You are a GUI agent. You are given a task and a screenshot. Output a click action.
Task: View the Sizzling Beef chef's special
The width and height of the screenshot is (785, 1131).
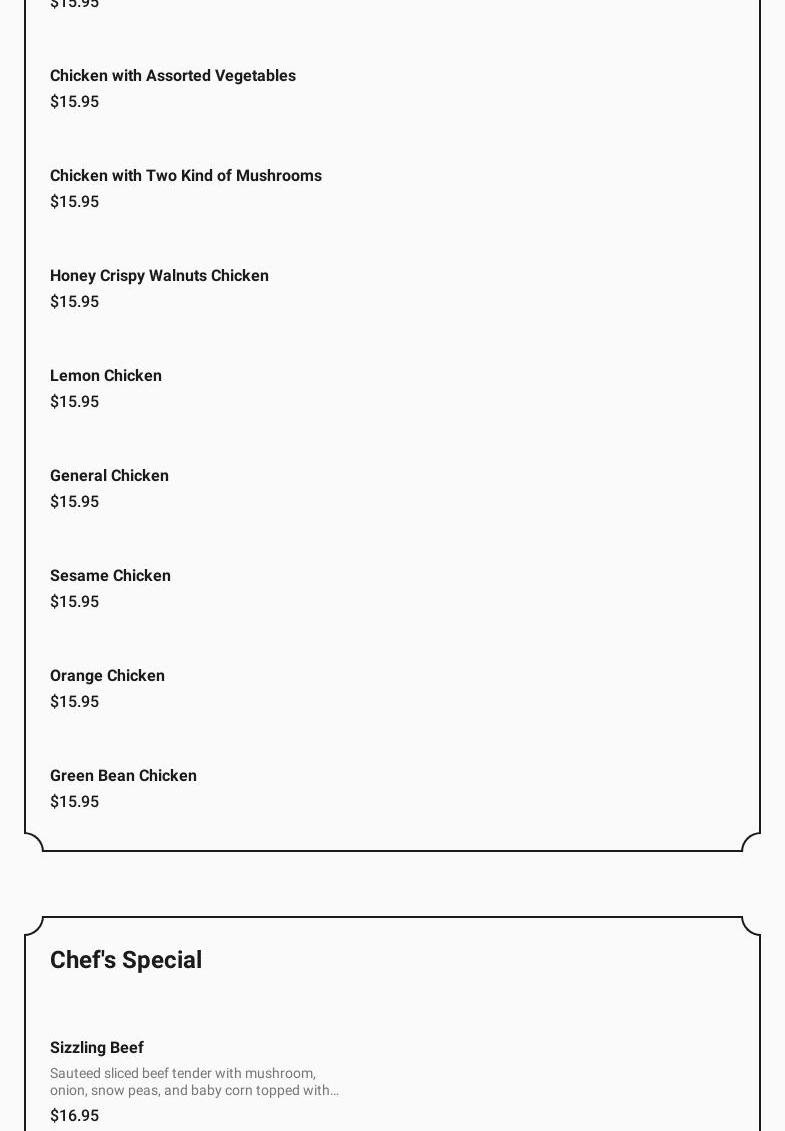pos(97,1048)
